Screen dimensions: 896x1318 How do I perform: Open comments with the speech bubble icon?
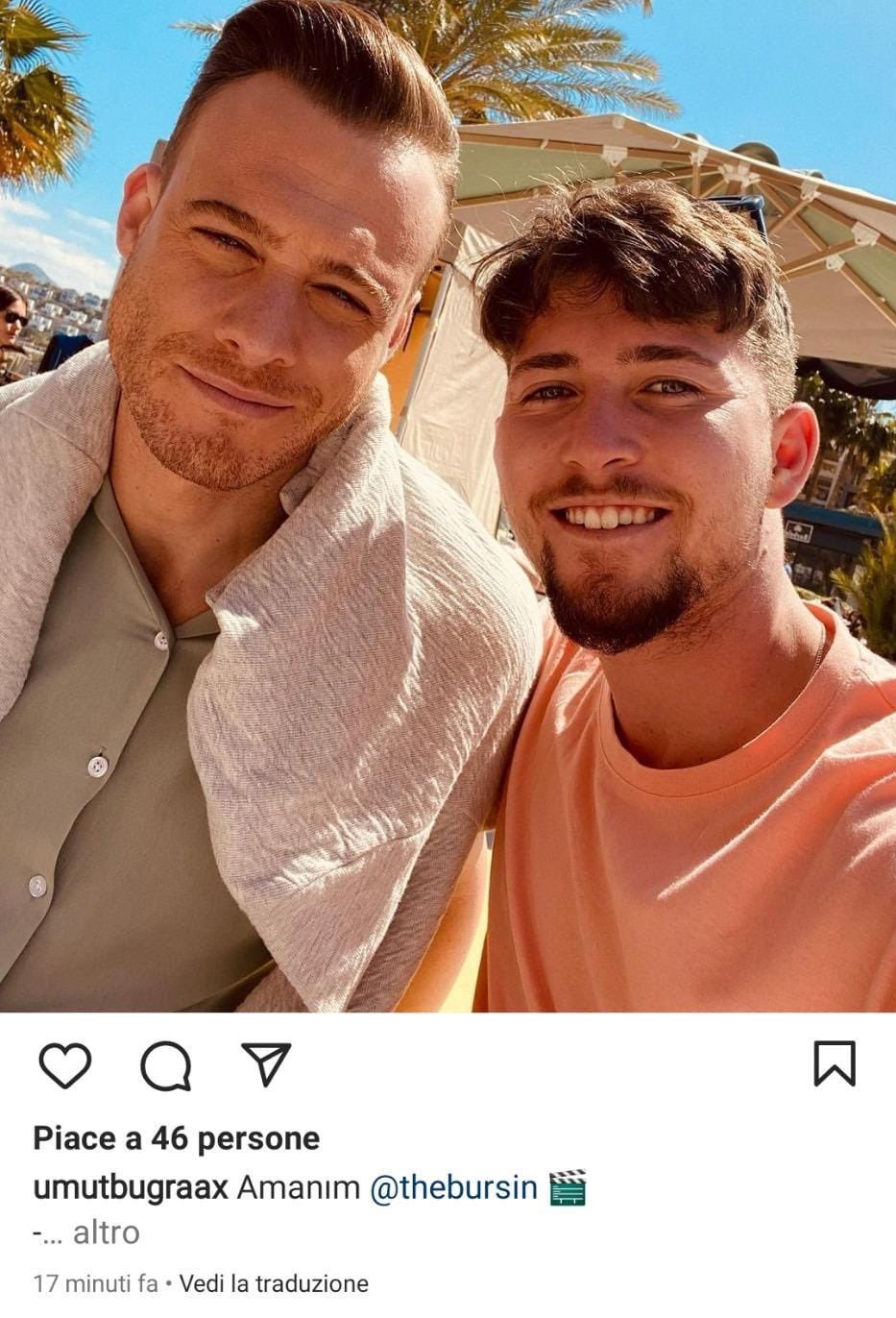pyautogui.click(x=166, y=1065)
